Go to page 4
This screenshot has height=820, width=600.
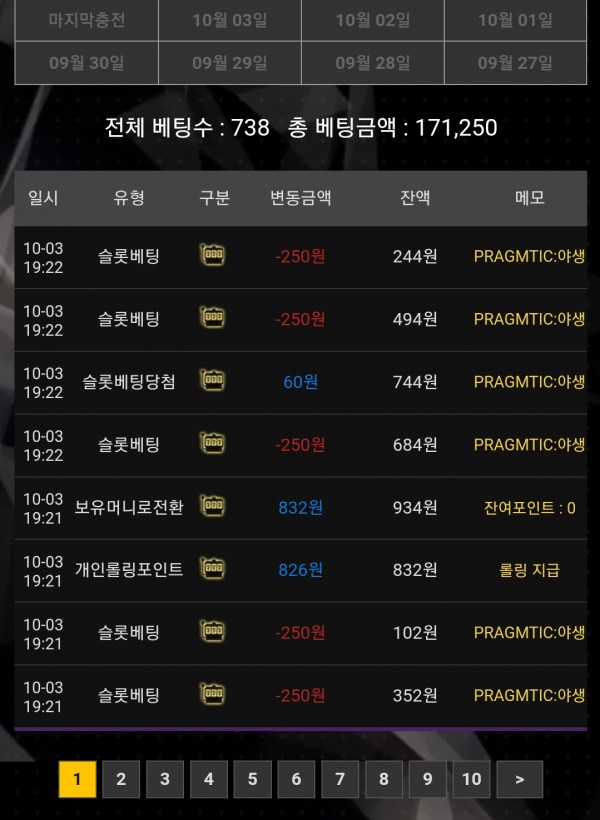click(x=209, y=779)
